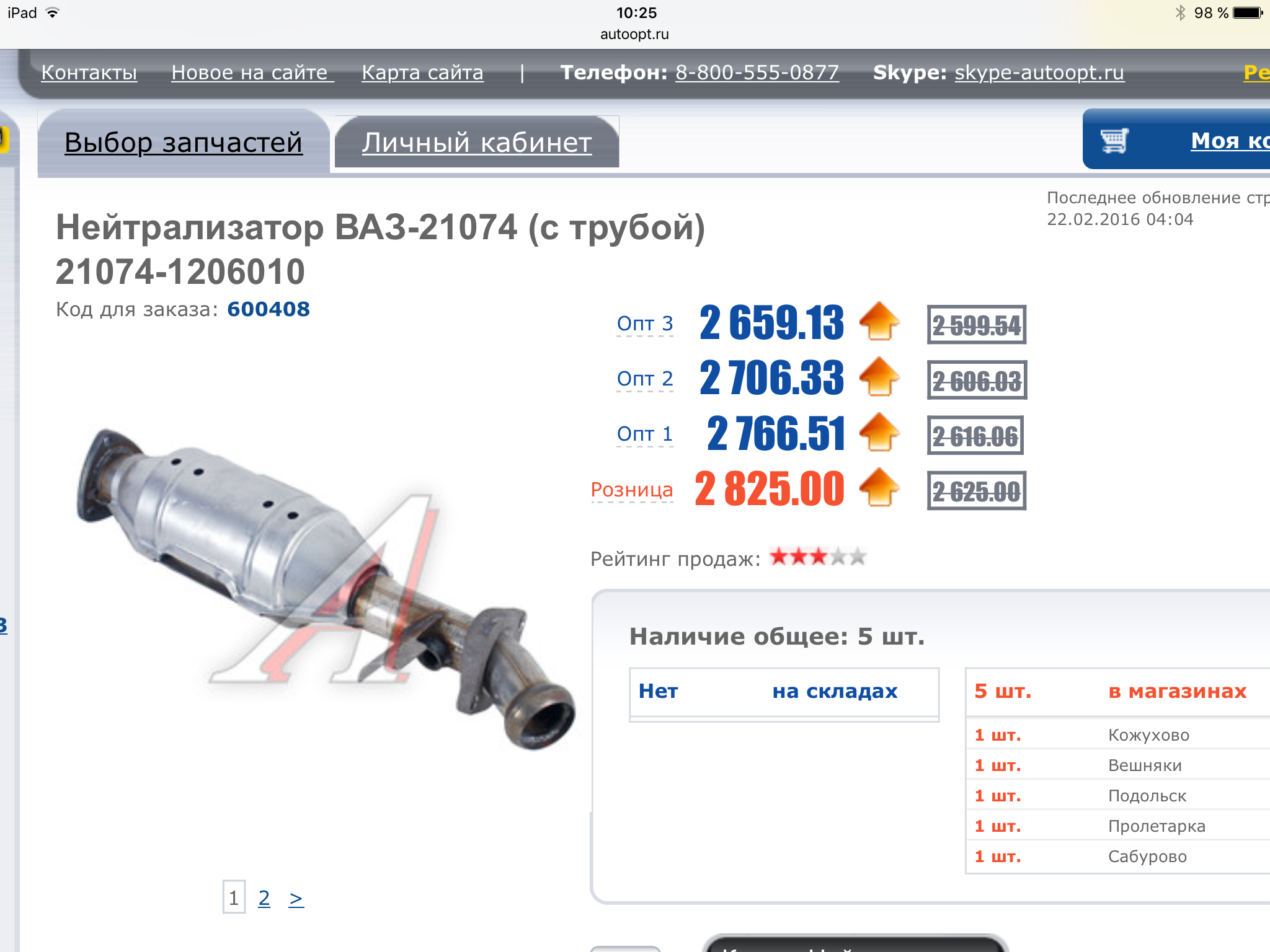Tap the autoopt.ru address bar
1270x952 pixels.
634,34
